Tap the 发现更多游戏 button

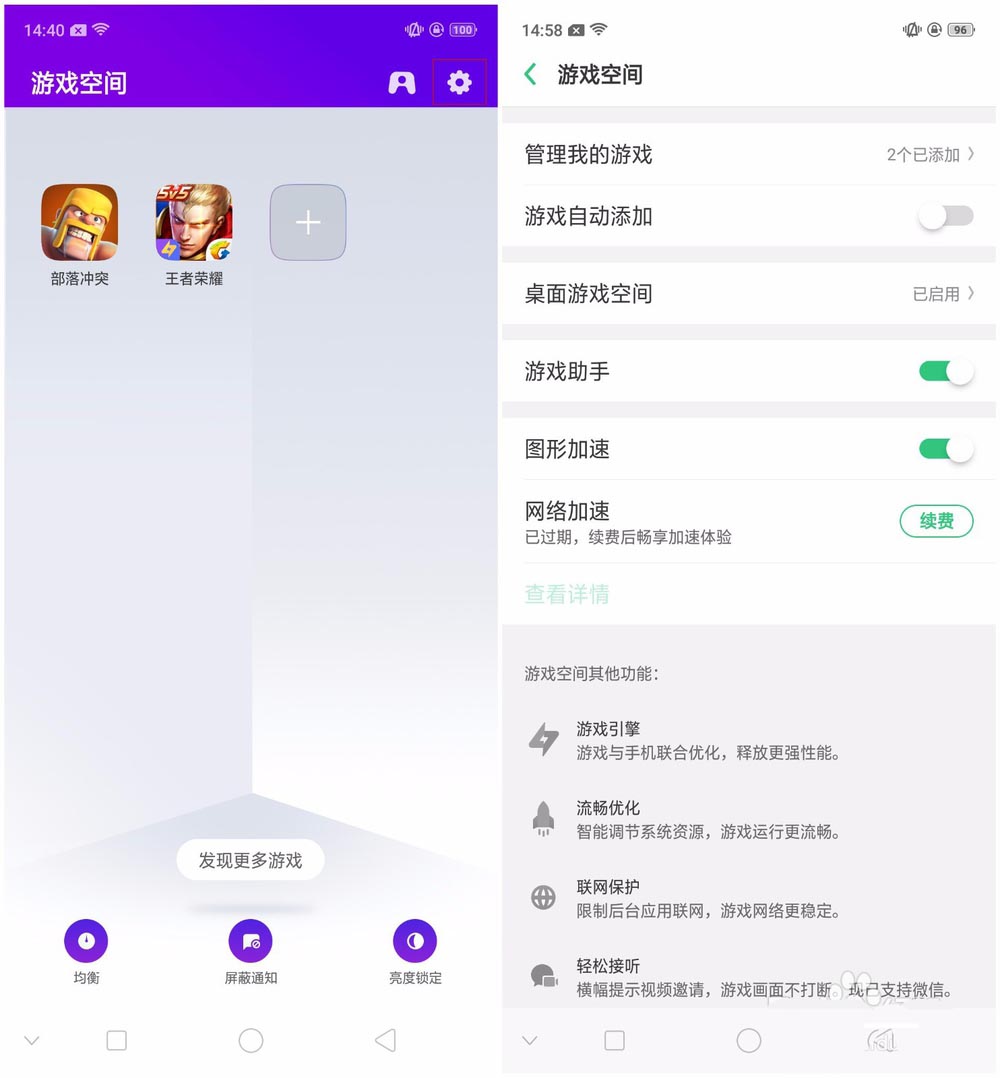(x=250, y=860)
